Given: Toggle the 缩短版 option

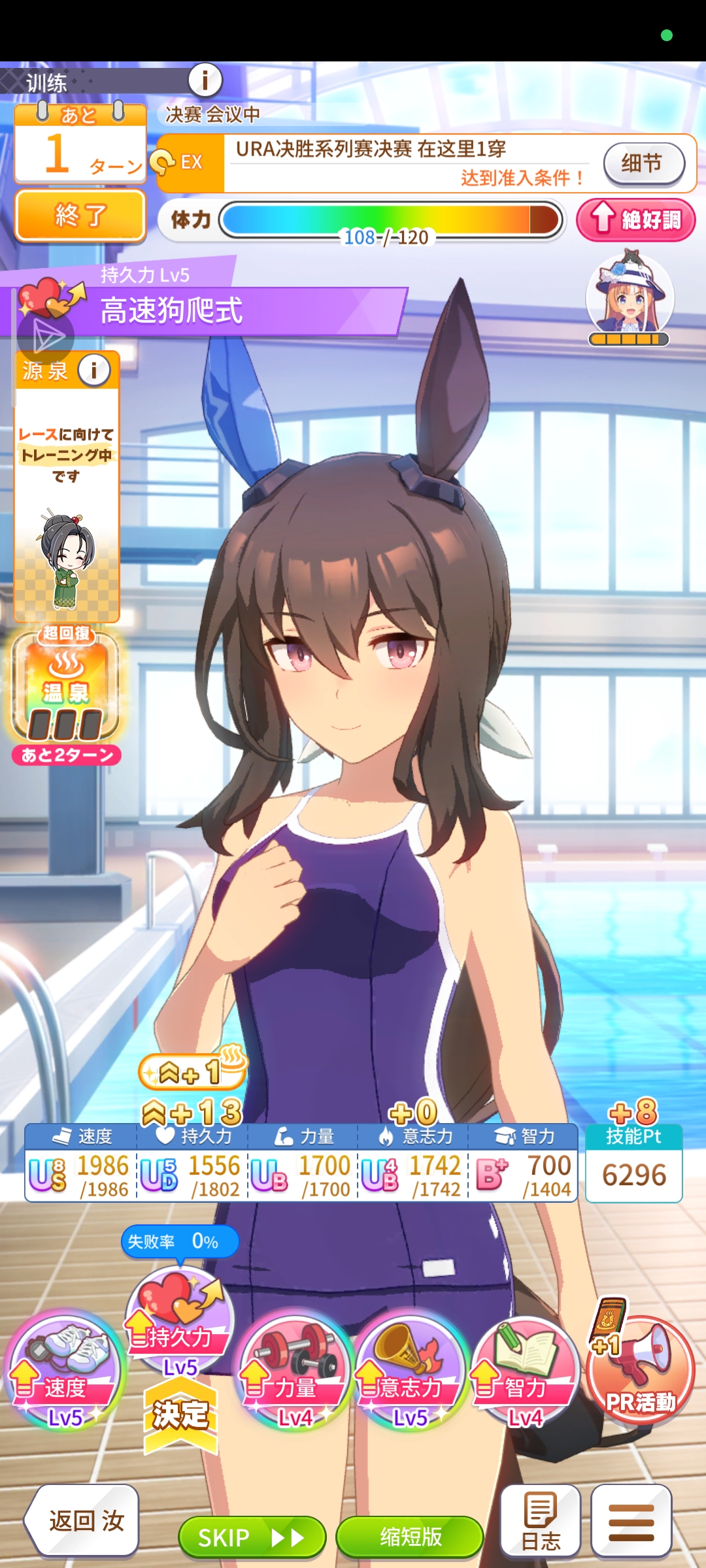Looking at the screenshot, I should (410, 1537).
